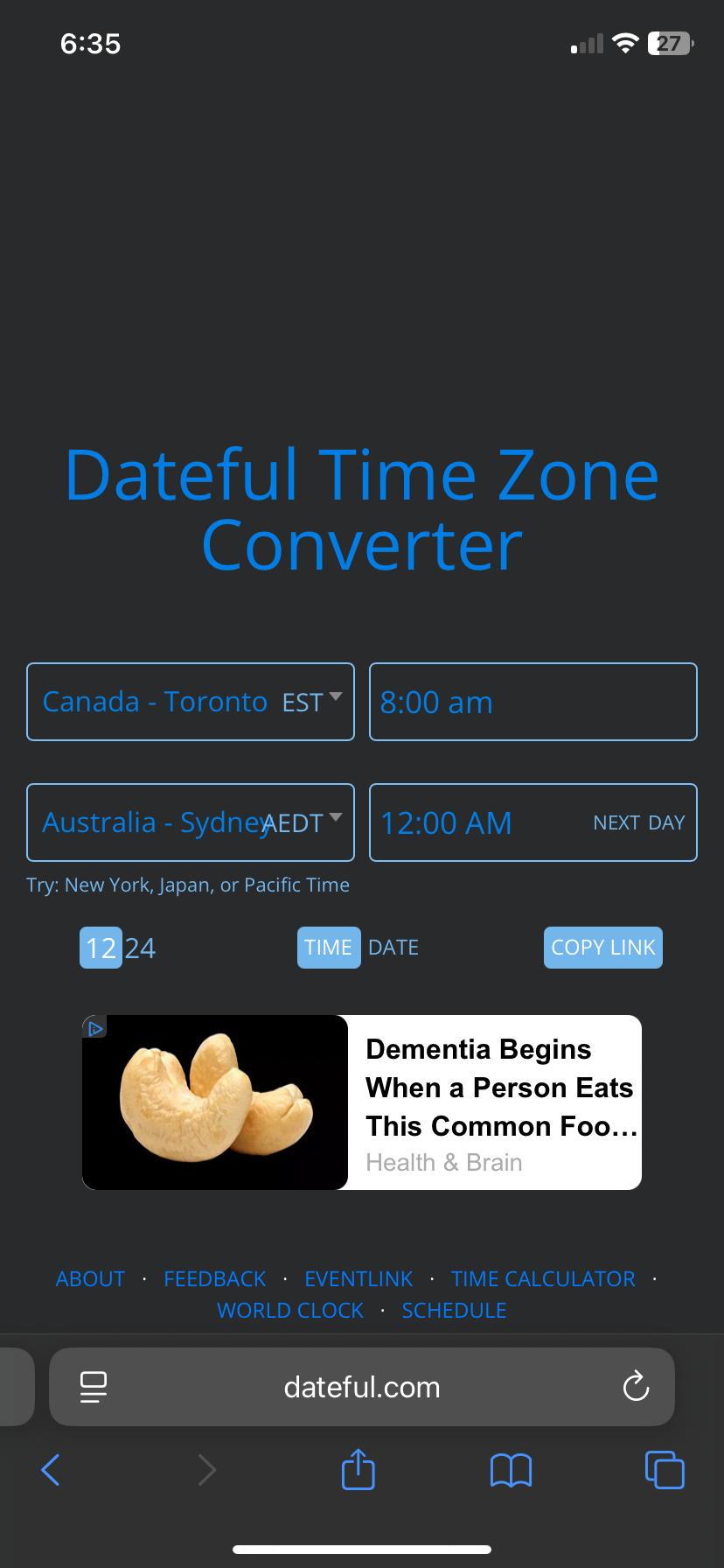
Task: Open the AdChoices icon on ad
Action: coord(94,1027)
